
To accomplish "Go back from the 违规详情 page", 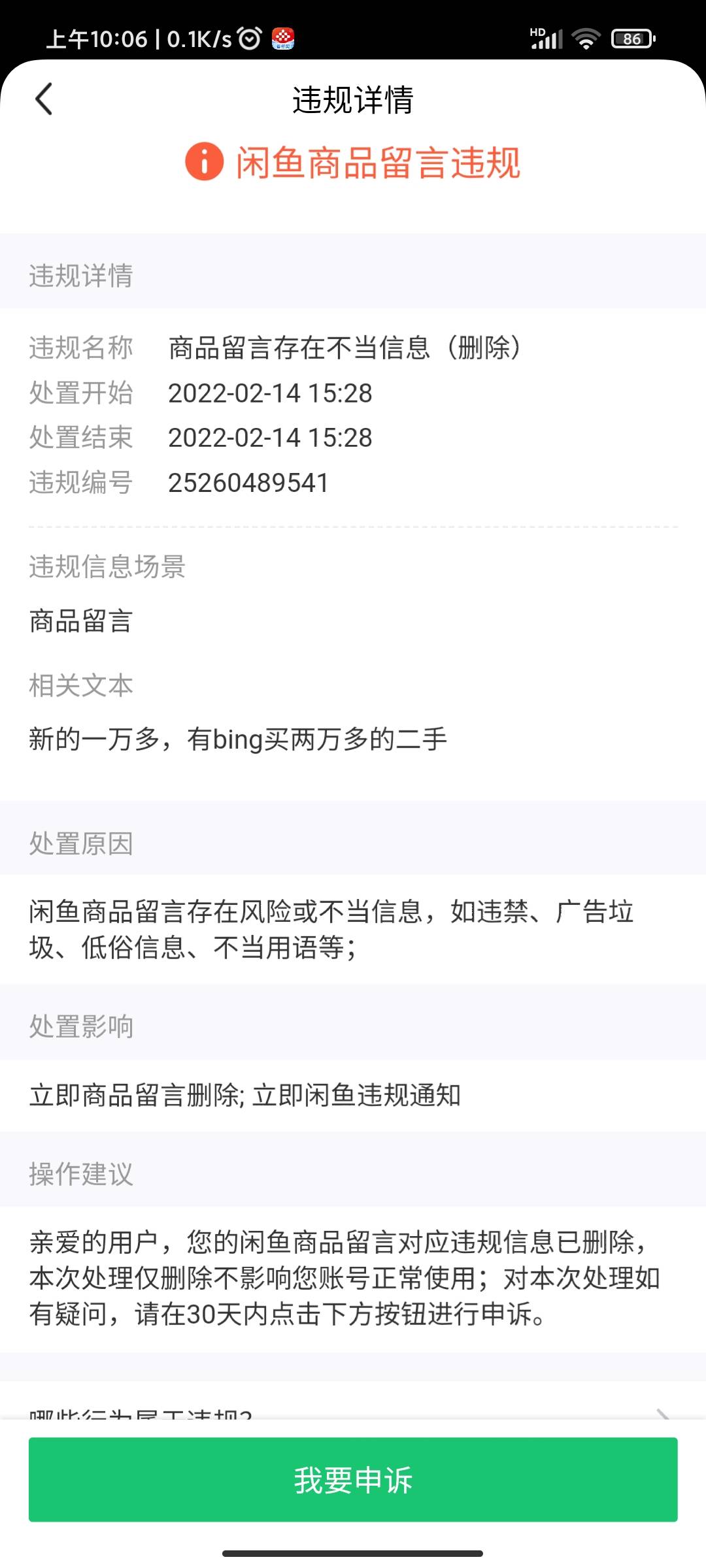I will click(x=44, y=100).
